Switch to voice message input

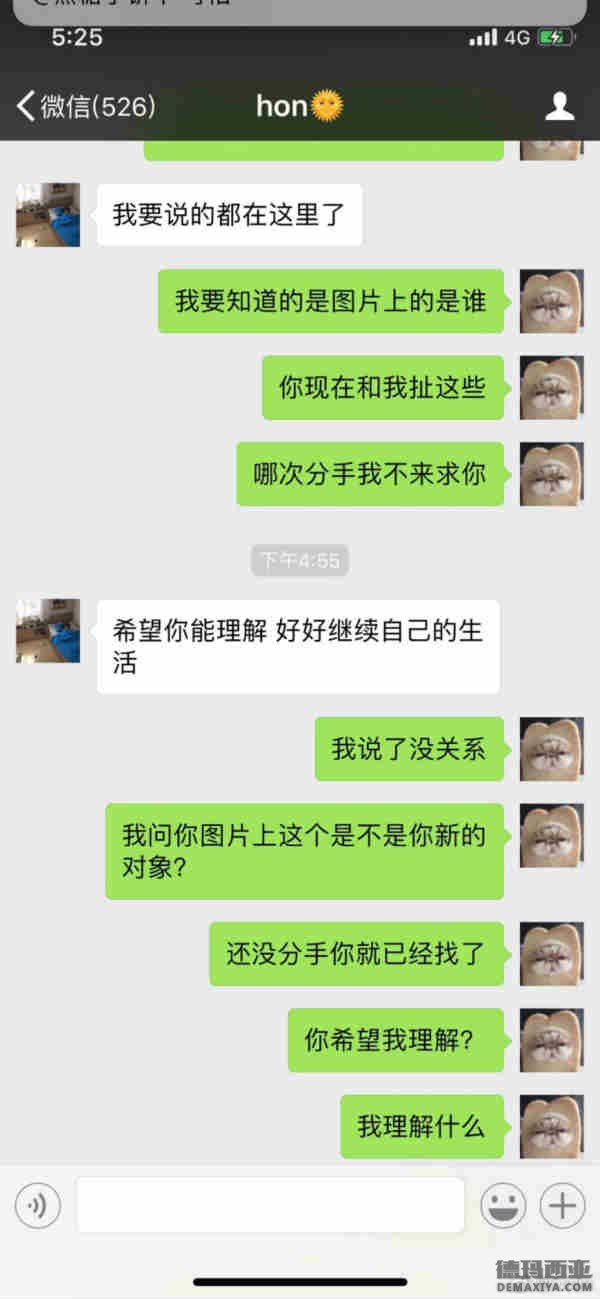coord(38,1206)
